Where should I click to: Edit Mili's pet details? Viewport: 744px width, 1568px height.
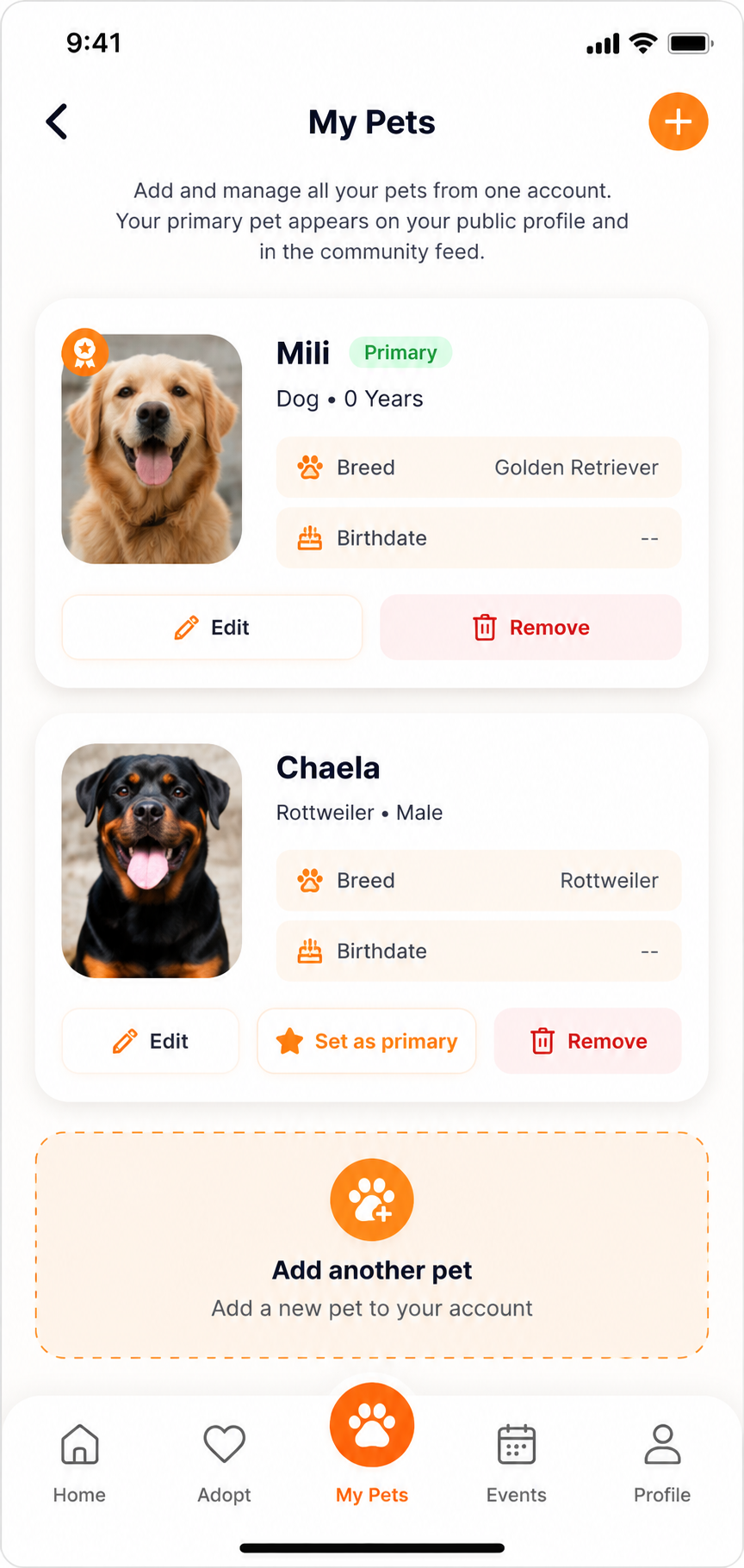click(x=212, y=627)
